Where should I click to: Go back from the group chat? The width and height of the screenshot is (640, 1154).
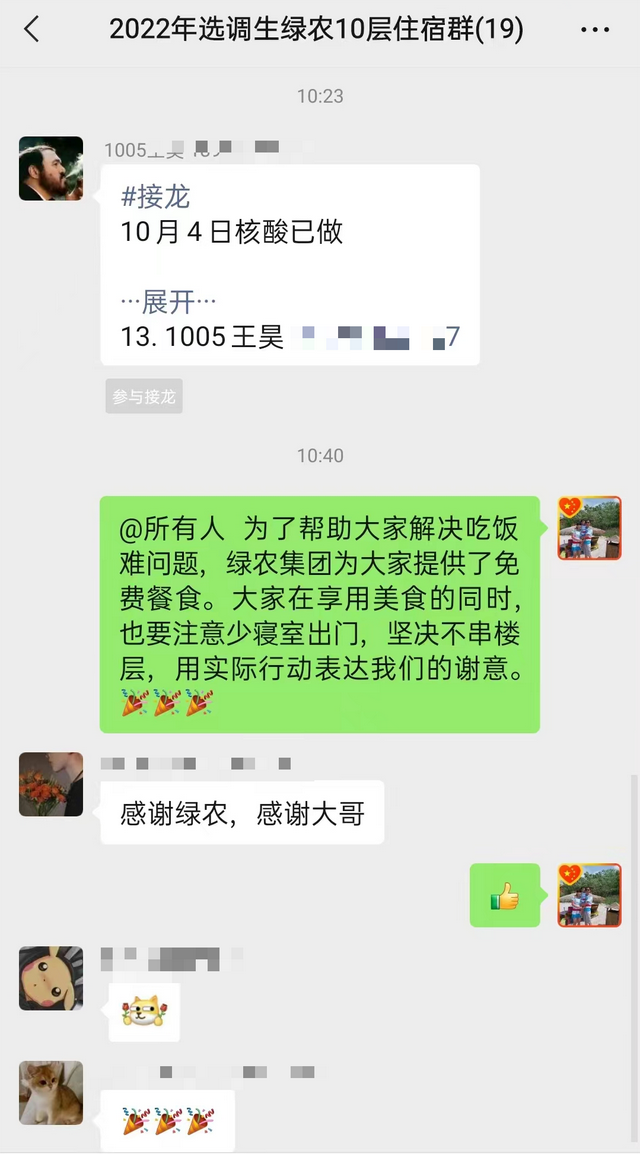point(32,30)
